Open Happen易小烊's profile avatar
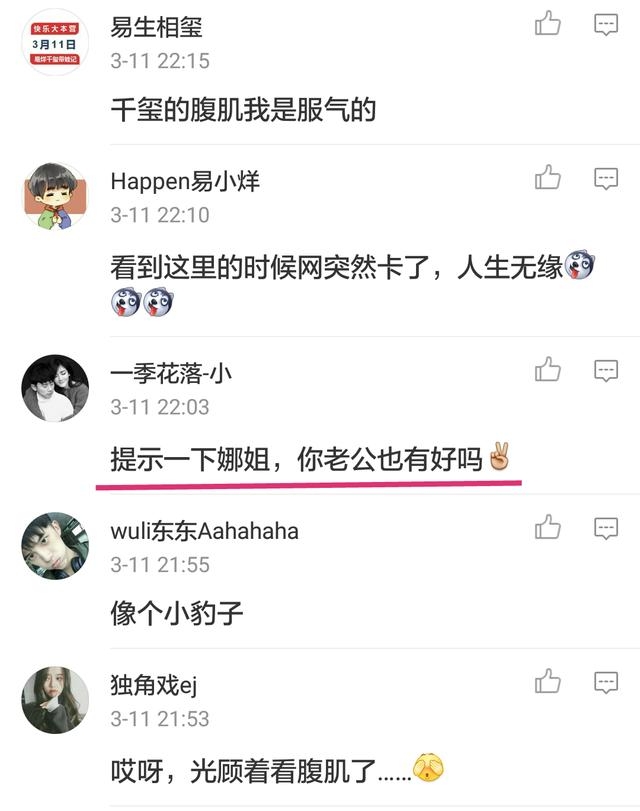Screen dimensions: 640x811 [56, 197]
